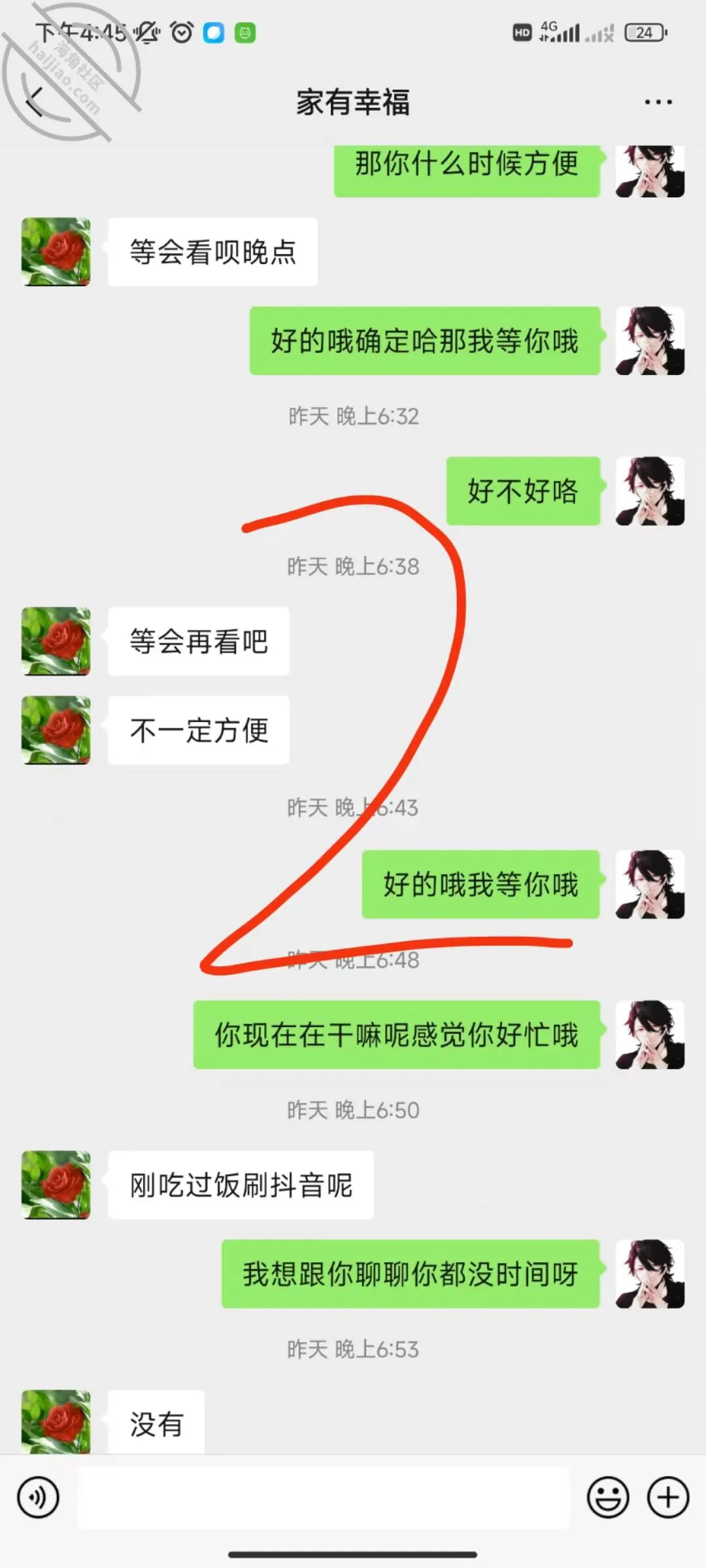The height and width of the screenshot is (1568, 706).
Task: Open the emoji sticker panel
Action: (x=608, y=1497)
